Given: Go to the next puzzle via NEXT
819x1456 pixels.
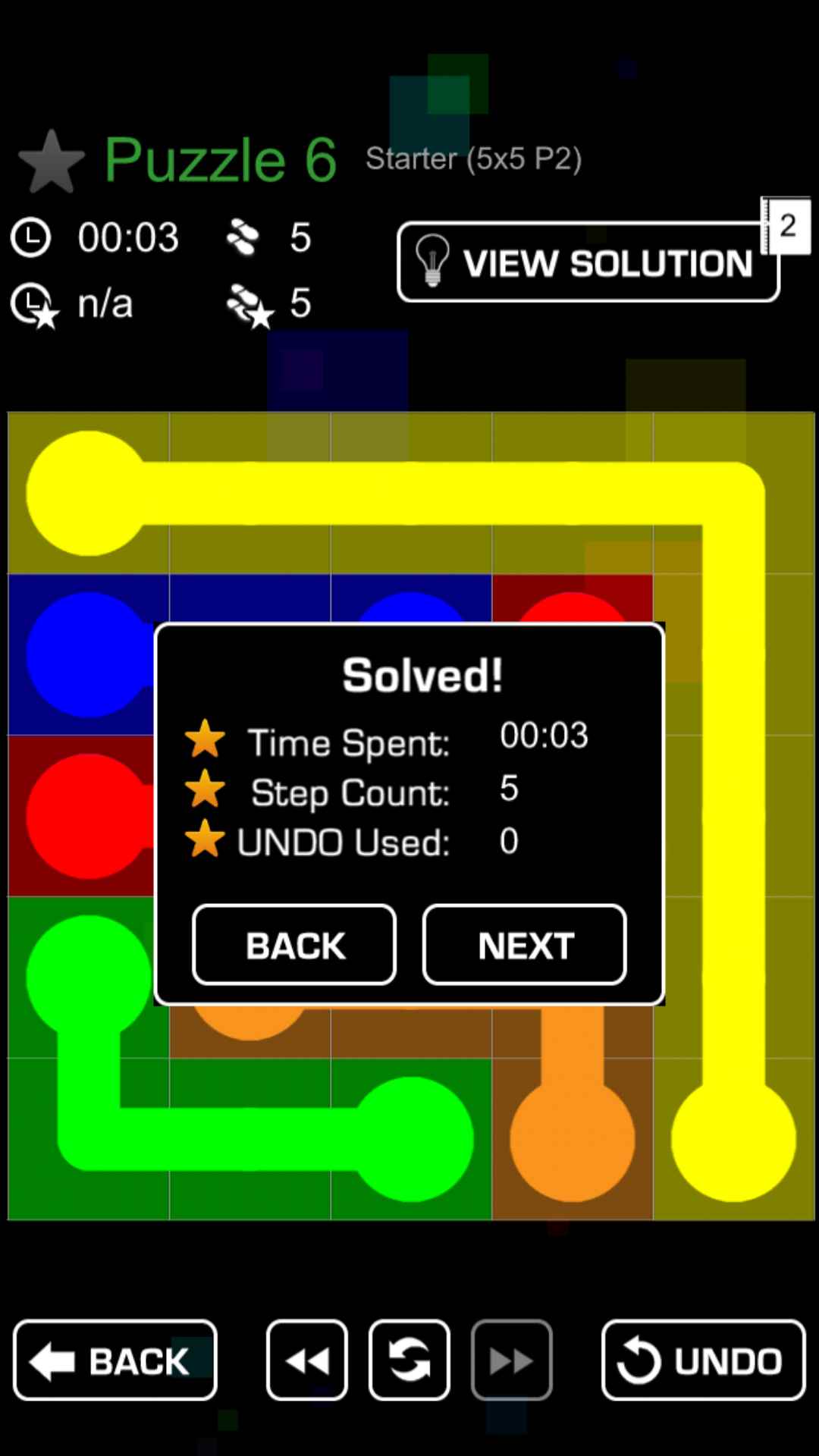Looking at the screenshot, I should click(x=525, y=945).
